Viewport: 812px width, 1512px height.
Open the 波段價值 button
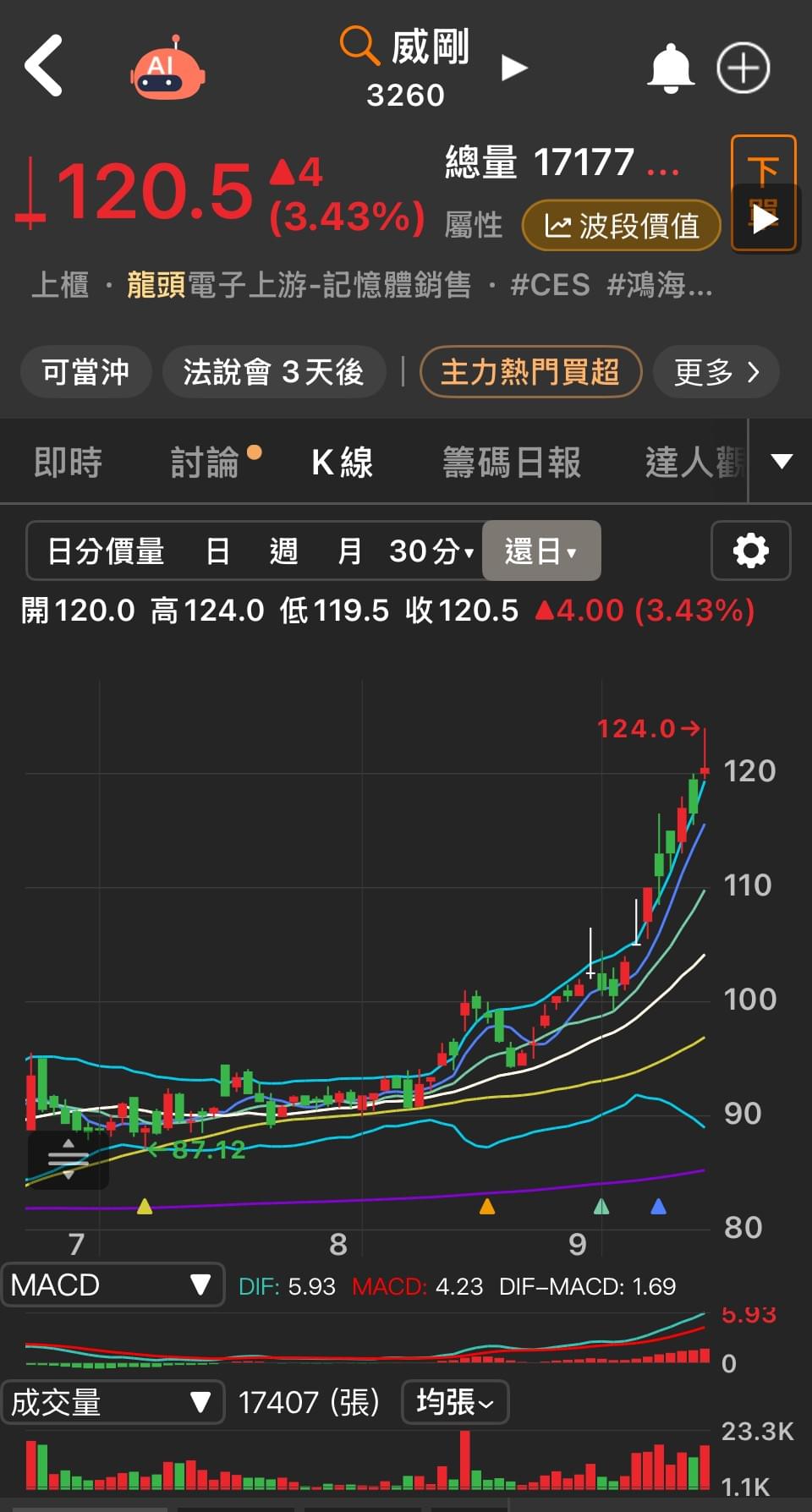621,226
